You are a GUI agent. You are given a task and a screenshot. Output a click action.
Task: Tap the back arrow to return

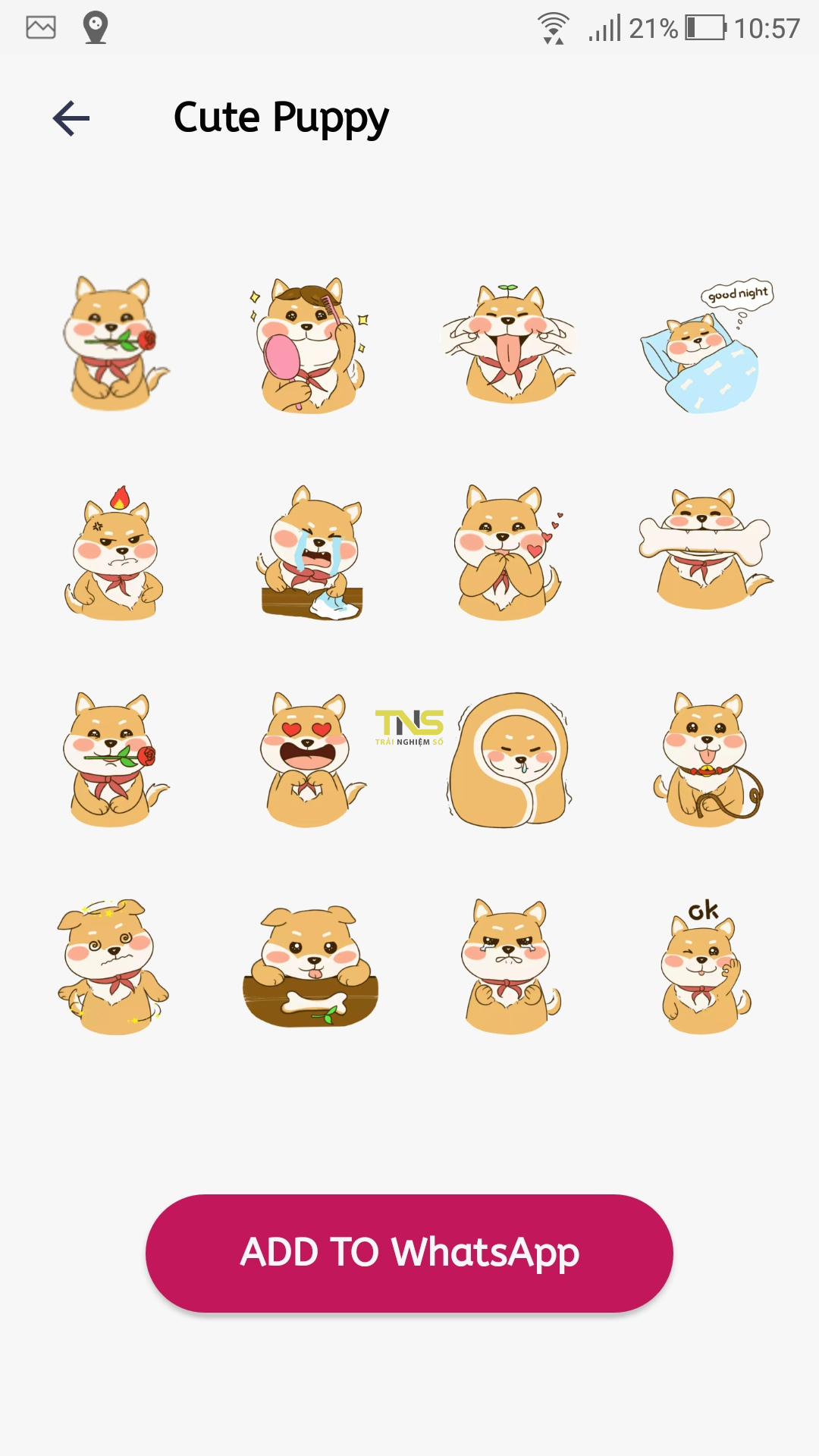(x=72, y=118)
